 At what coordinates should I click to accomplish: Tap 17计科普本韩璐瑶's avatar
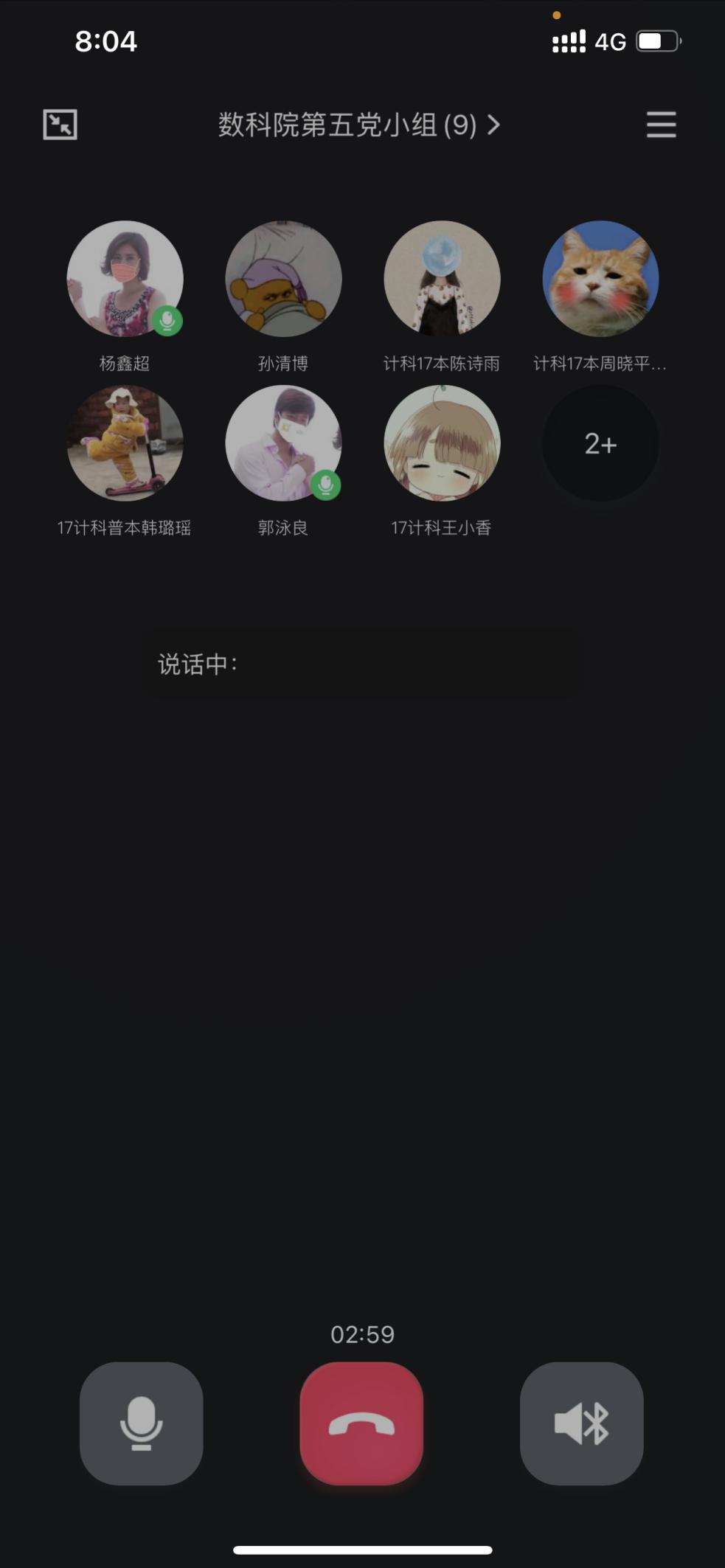pyautogui.click(x=125, y=443)
